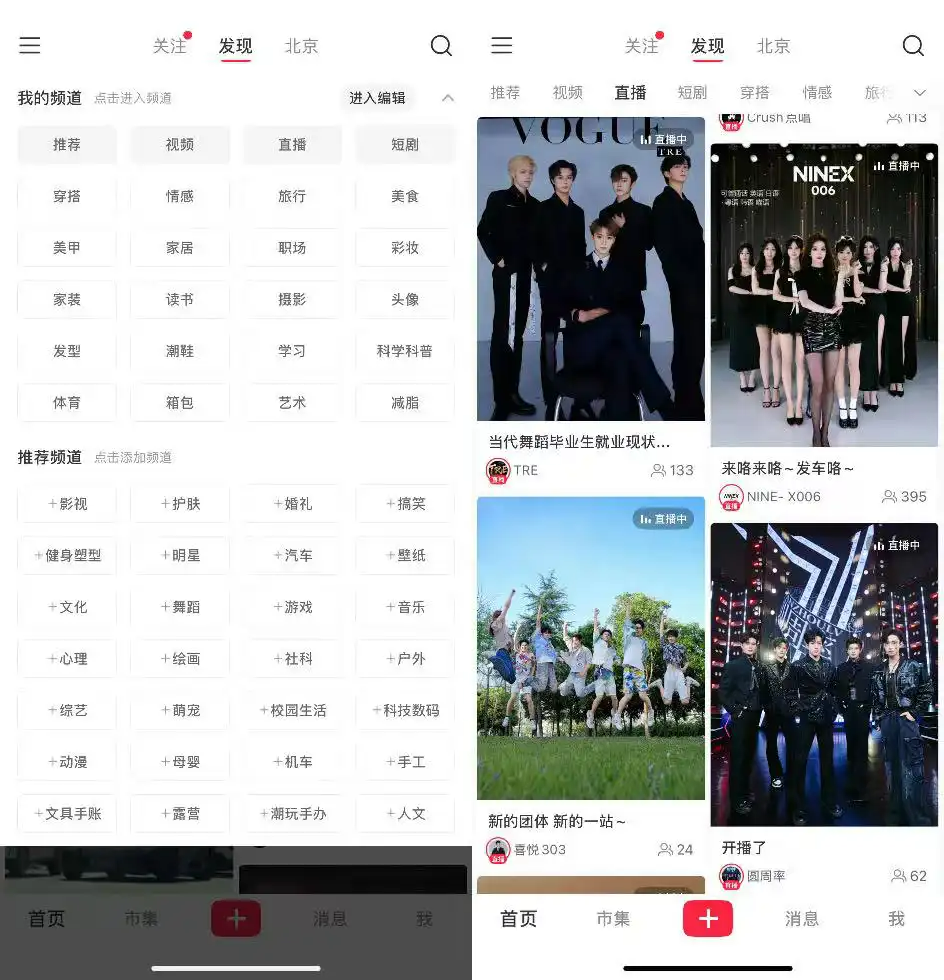Screen dimensions: 944x980
Task: Tap the search icon on the channel page
Action: [441, 45]
